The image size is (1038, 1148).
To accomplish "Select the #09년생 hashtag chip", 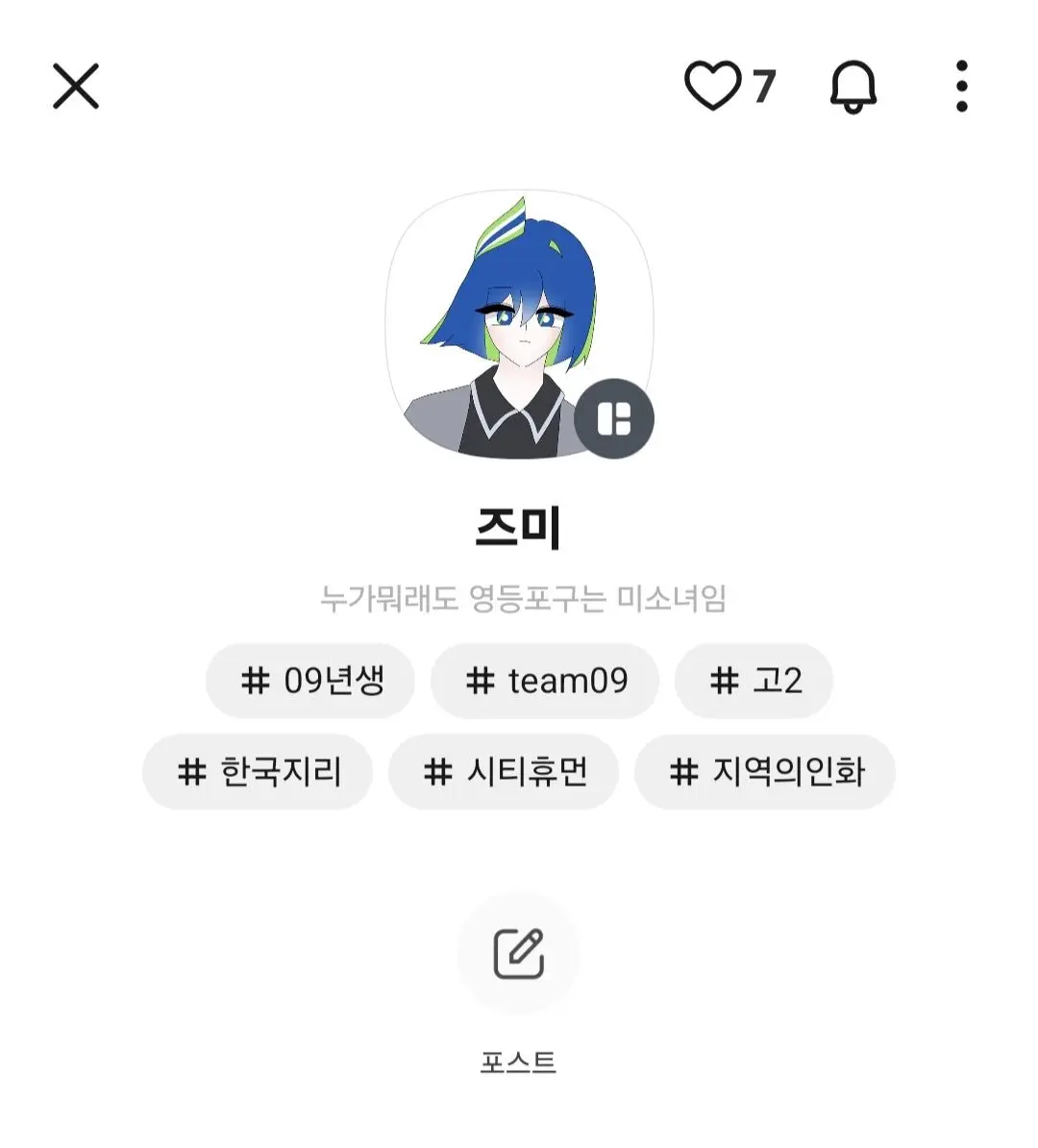I will coord(310,681).
